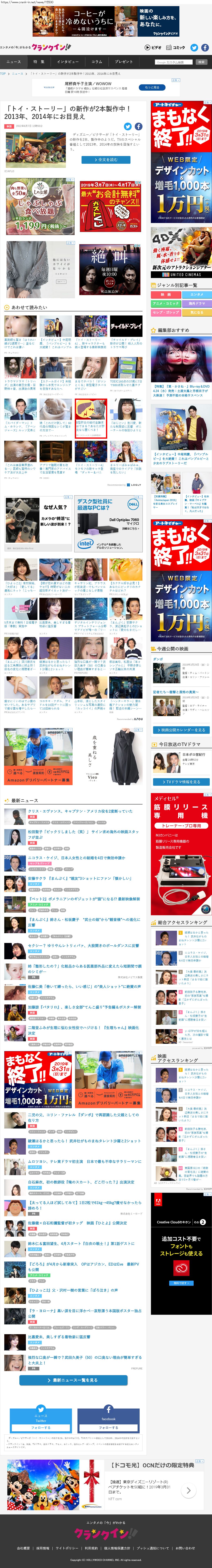
Task: Go to the プレゼント navigation tab
Action: (x=124, y=62)
